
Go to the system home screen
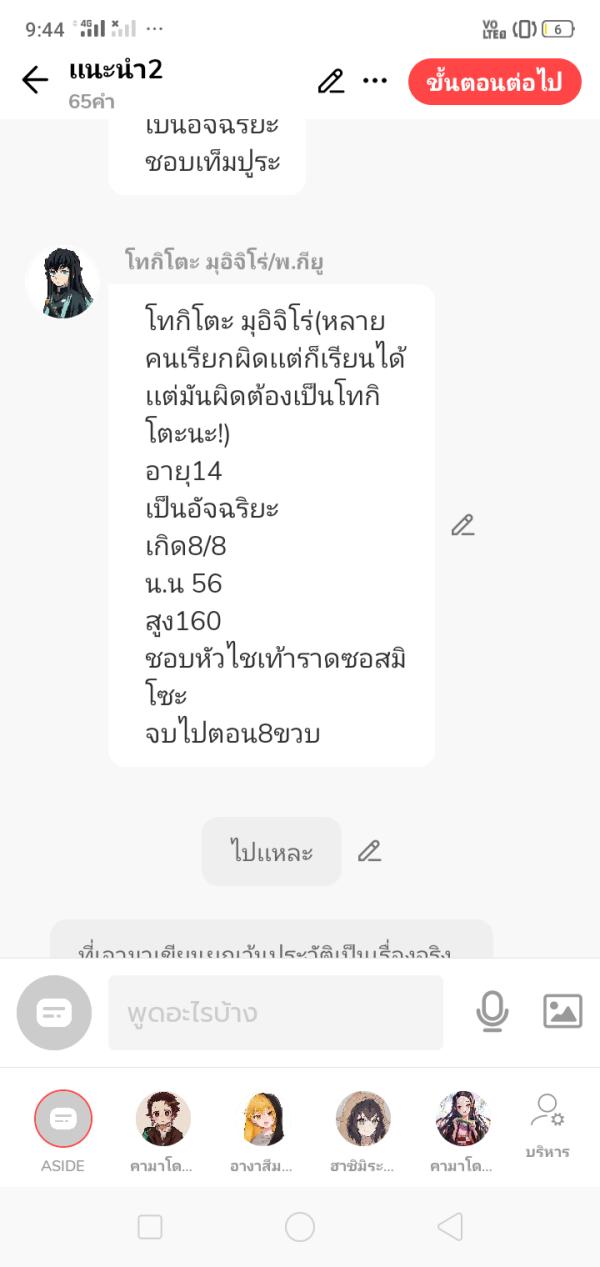click(x=300, y=1227)
